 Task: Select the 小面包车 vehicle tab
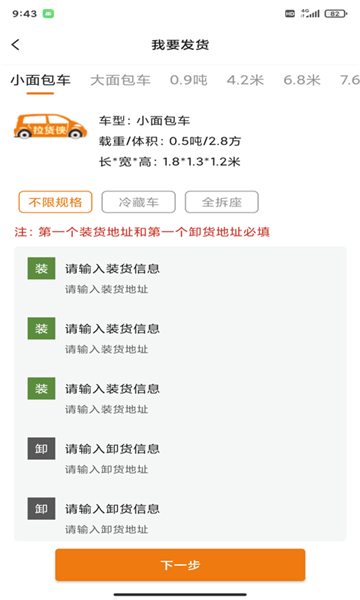point(40,80)
